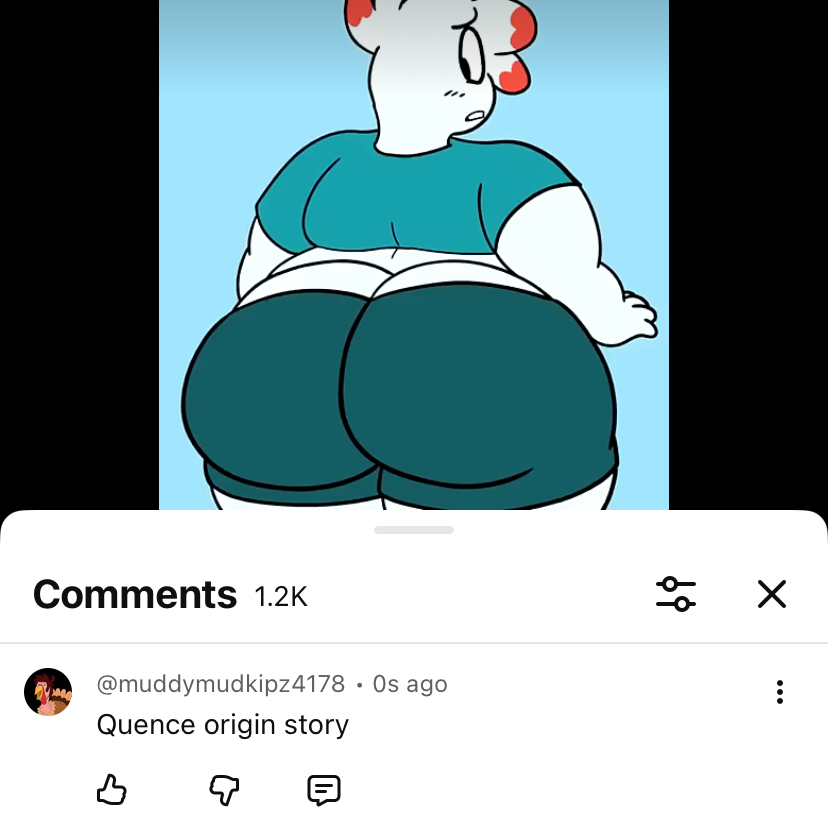The width and height of the screenshot is (828, 819).
Task: Open the comment sort and filter options
Action: pyautogui.click(x=676, y=594)
